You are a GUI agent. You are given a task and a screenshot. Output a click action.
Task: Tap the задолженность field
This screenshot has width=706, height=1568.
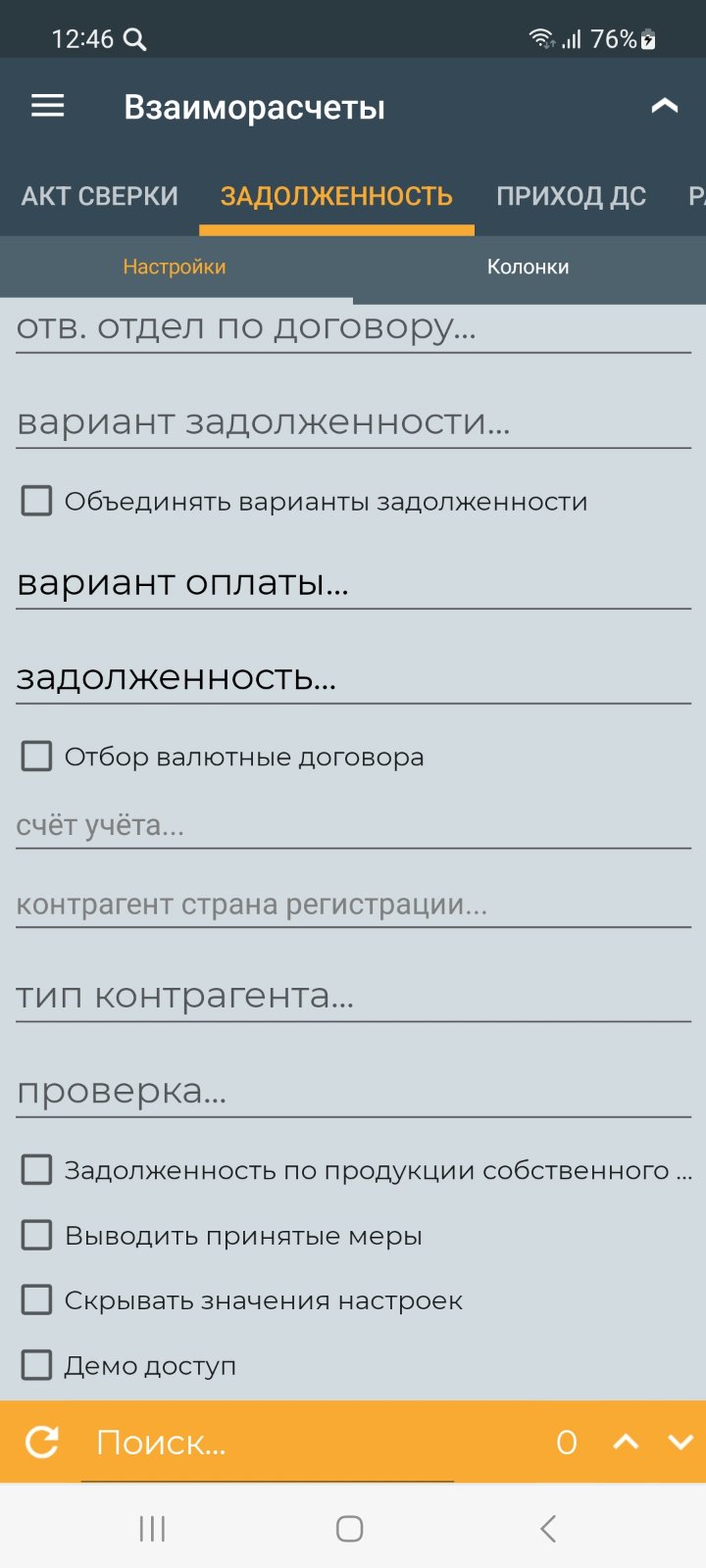[353, 677]
